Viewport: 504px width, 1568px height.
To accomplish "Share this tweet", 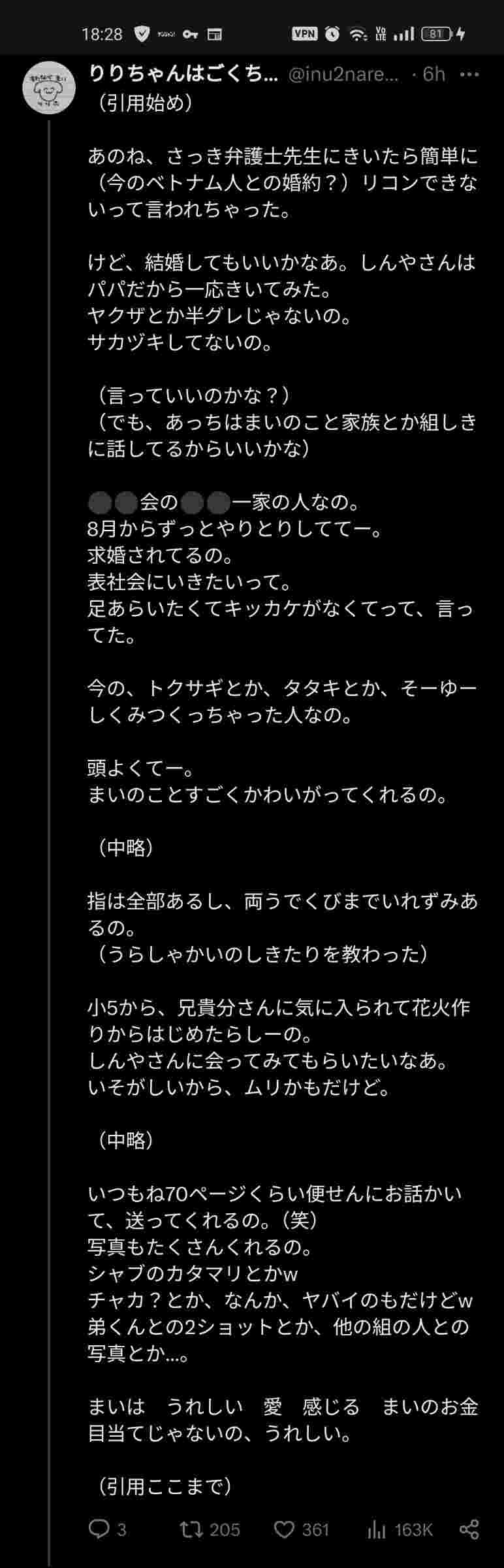I will coord(469,1529).
